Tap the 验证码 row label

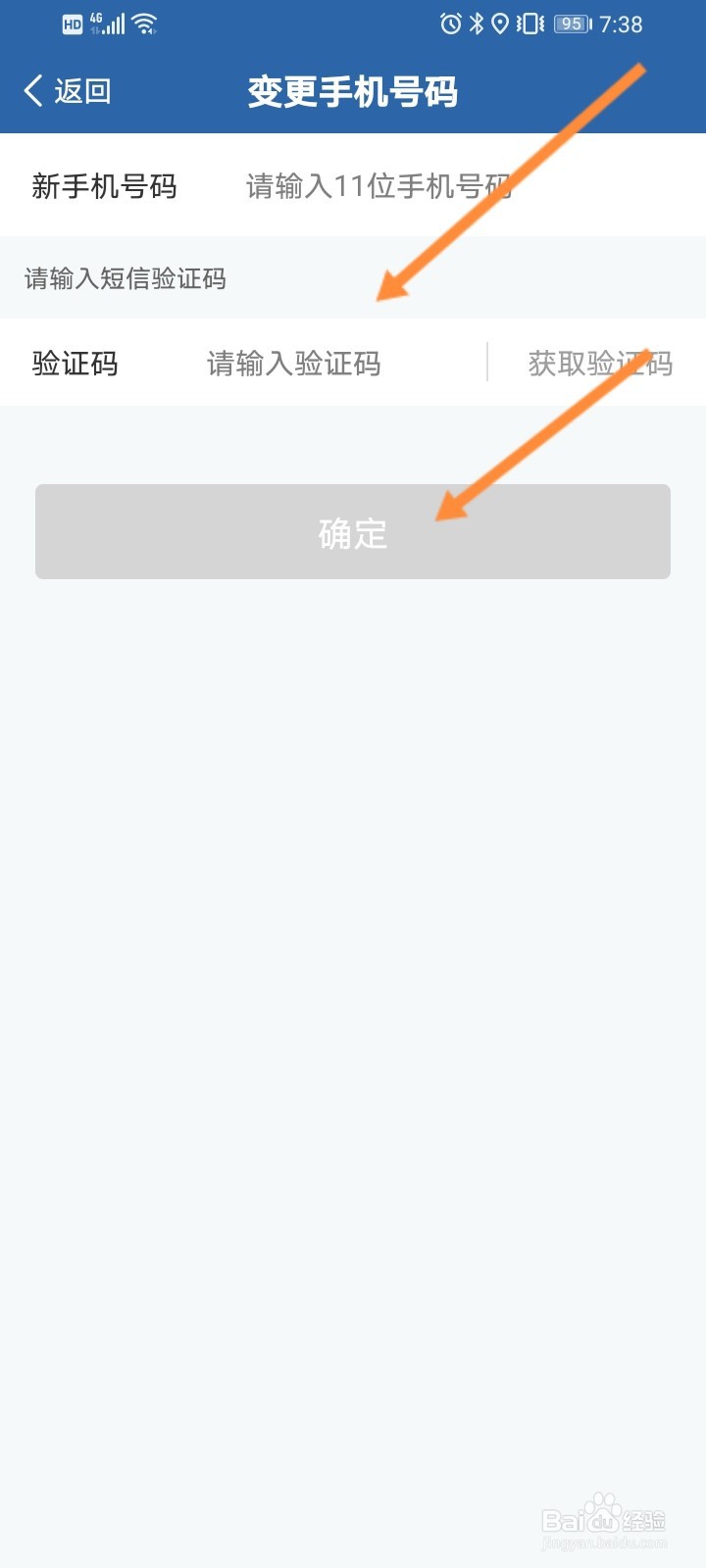(x=75, y=364)
